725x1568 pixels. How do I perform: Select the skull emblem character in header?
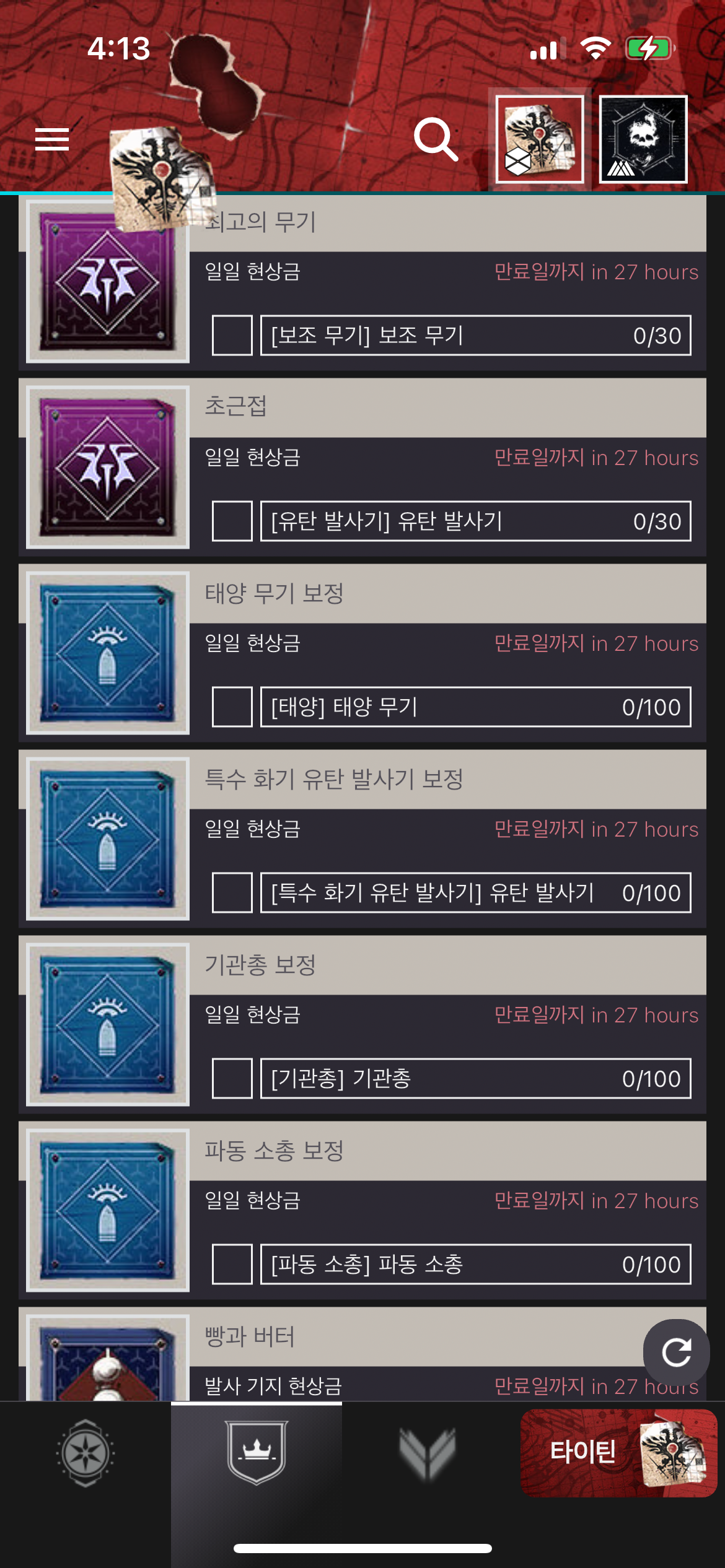(643, 140)
